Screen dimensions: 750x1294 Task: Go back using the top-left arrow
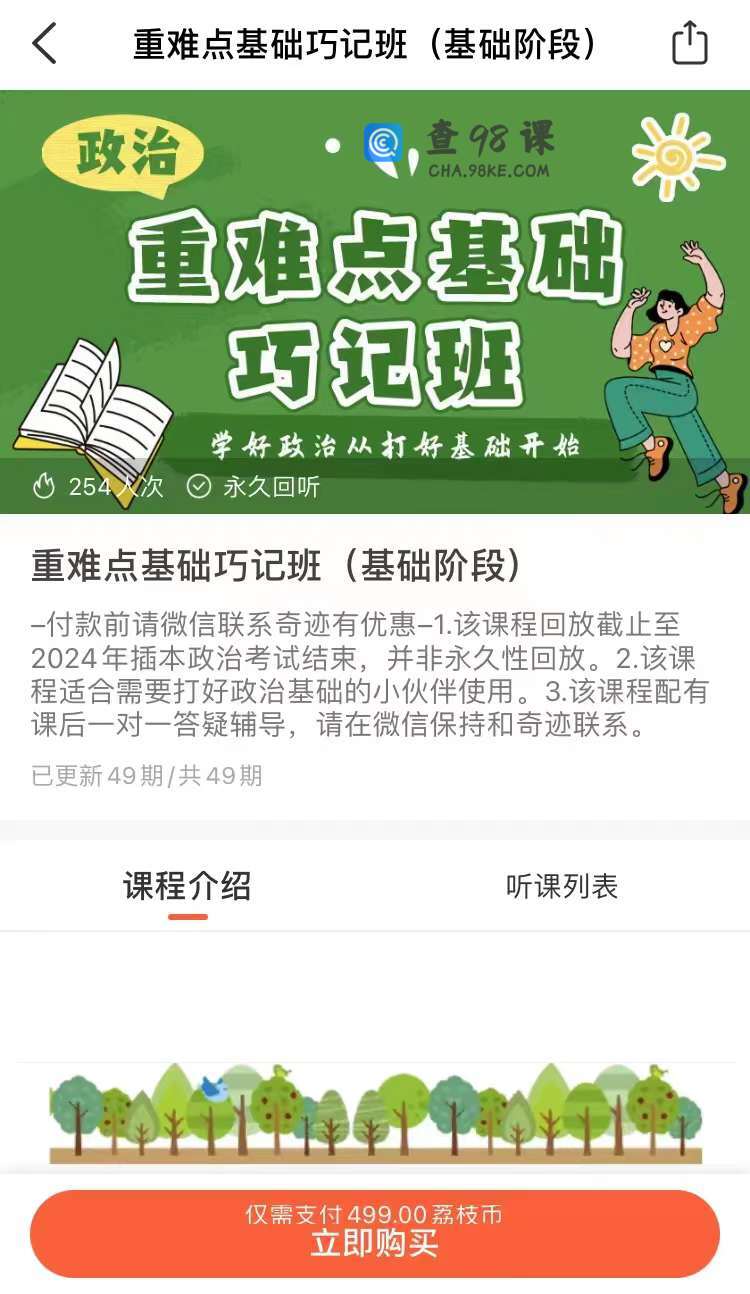pyautogui.click(x=45, y=45)
